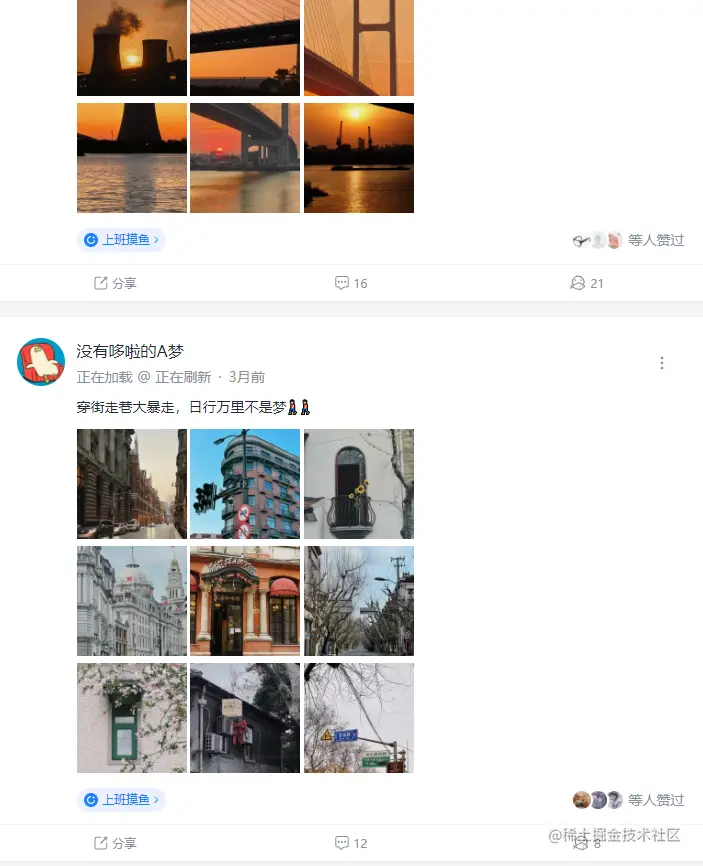This screenshot has height=866, width=703.
Task: Share the sunset photos post
Action: point(115,283)
